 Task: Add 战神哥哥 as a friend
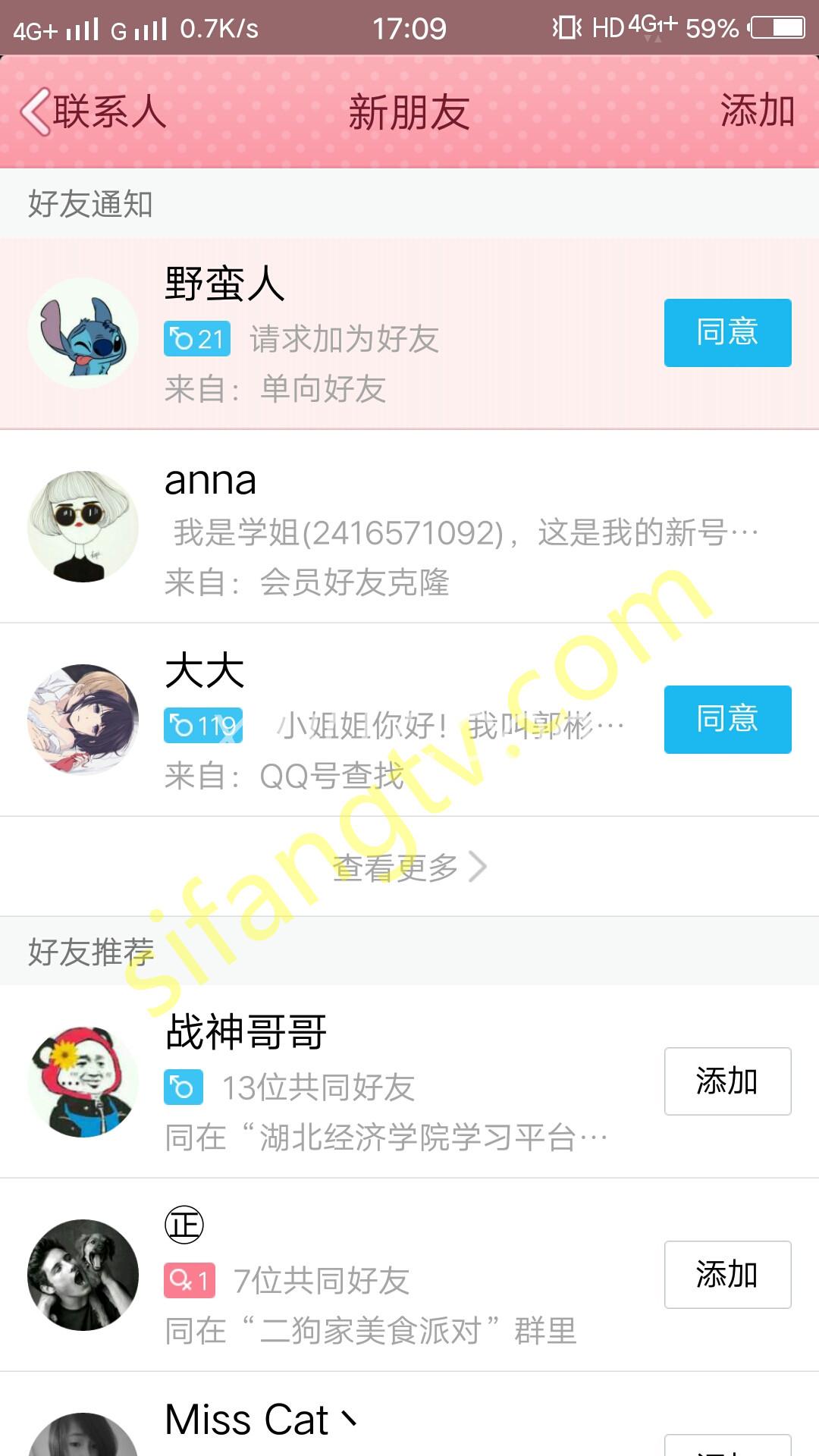[727, 1081]
